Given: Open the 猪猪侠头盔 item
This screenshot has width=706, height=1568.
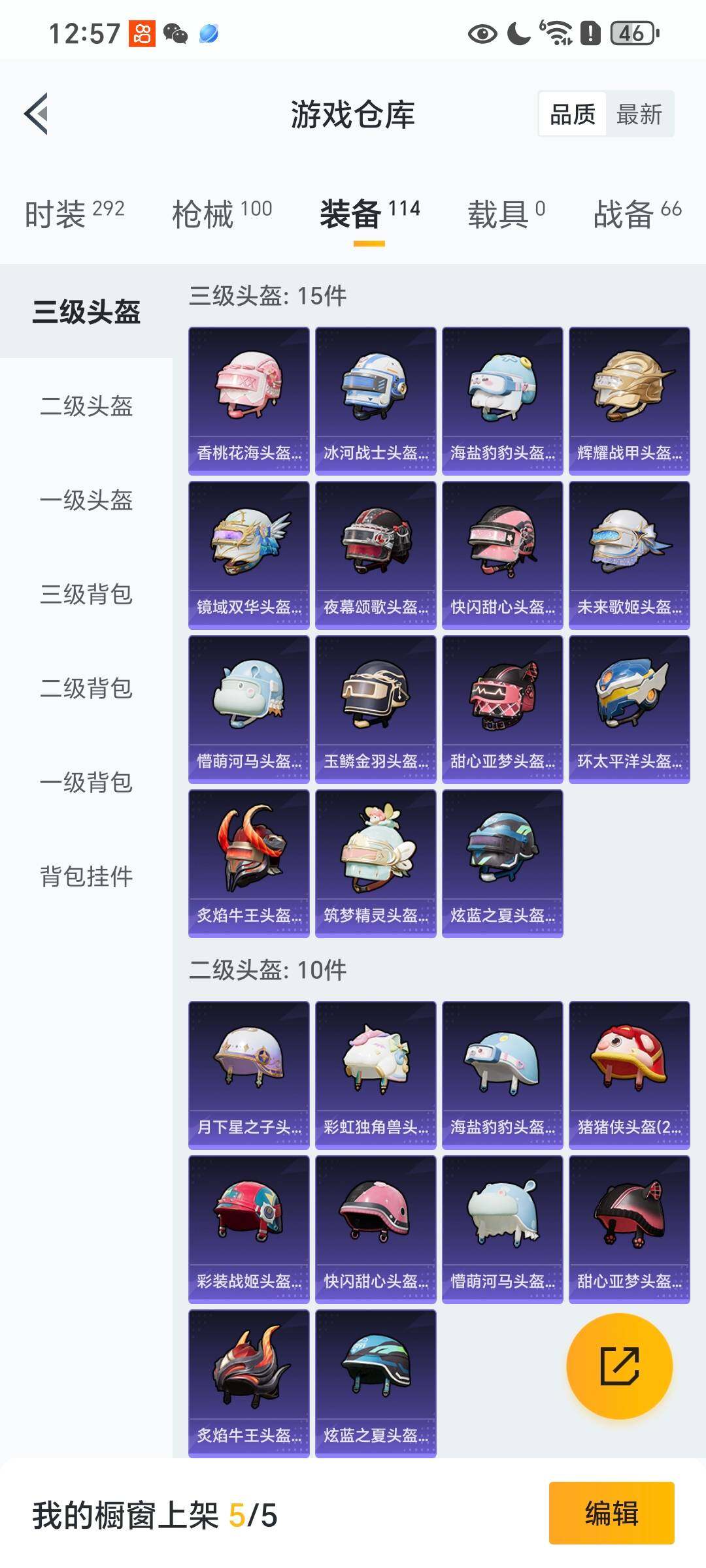Looking at the screenshot, I should coord(629,1075).
